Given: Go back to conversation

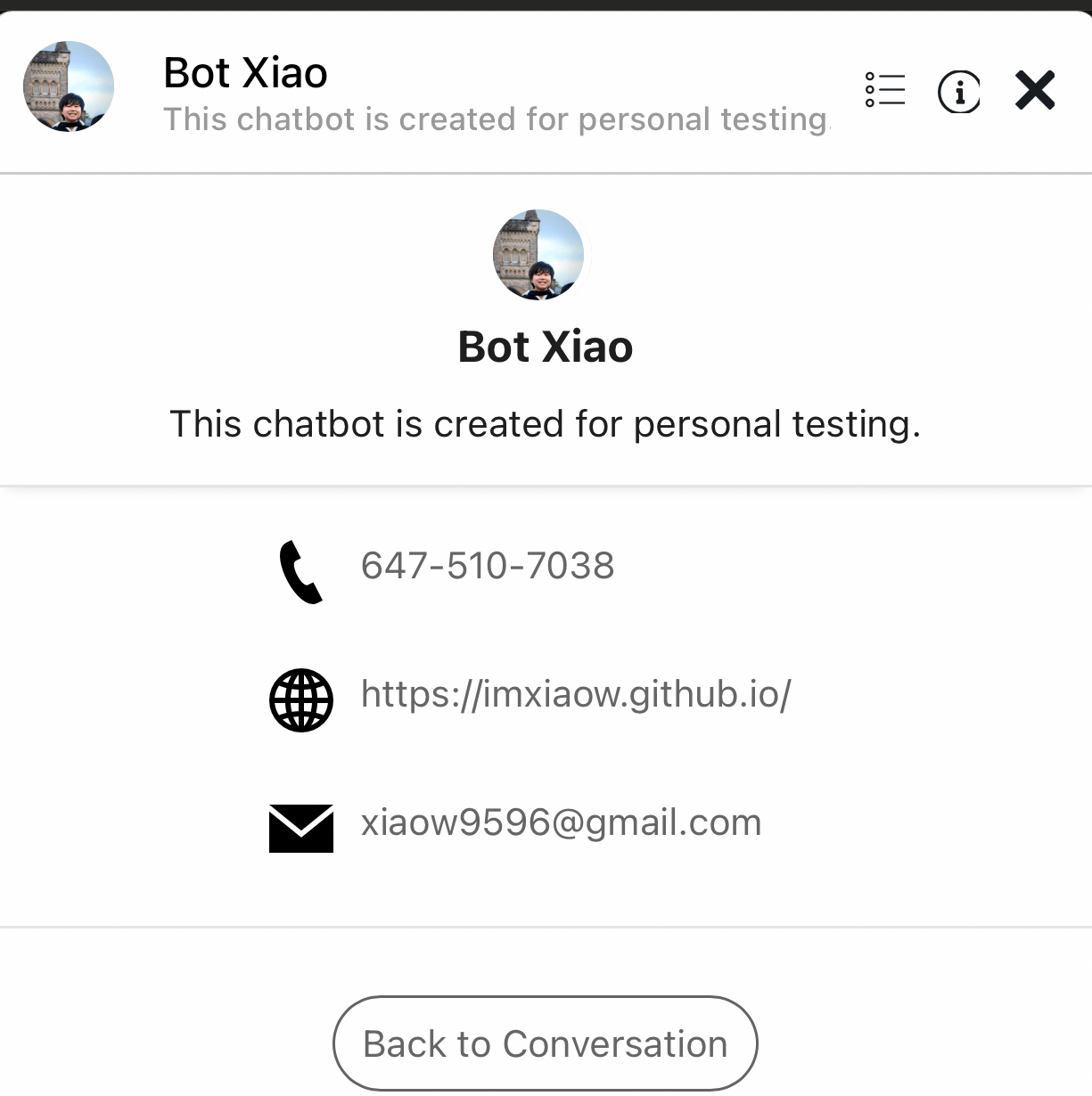Looking at the screenshot, I should 545,1043.
